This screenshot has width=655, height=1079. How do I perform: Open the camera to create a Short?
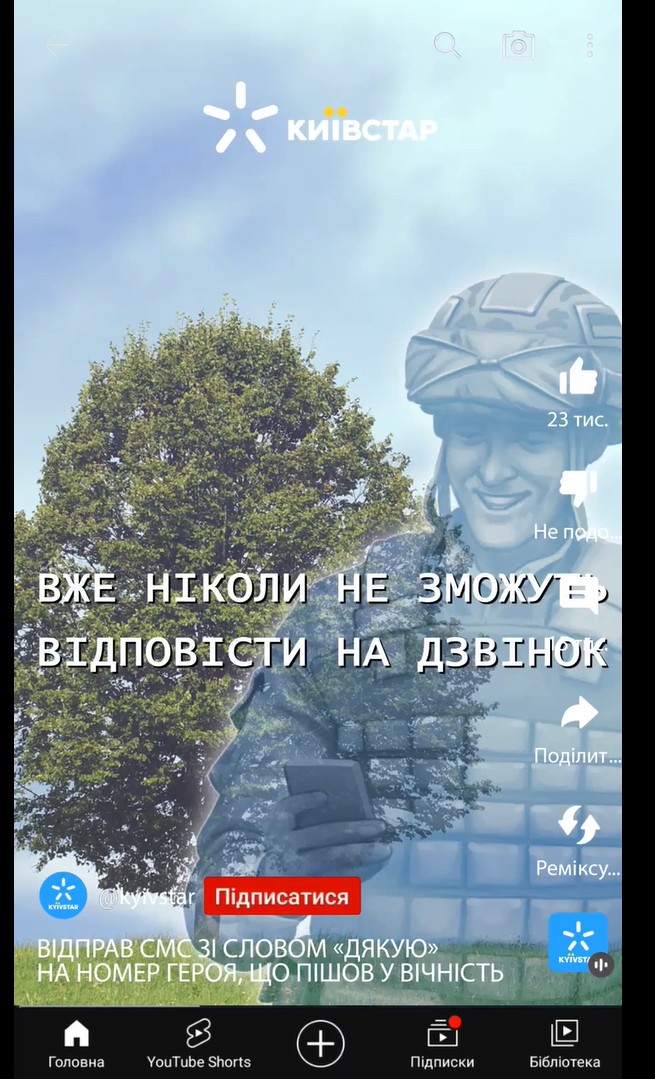518,45
